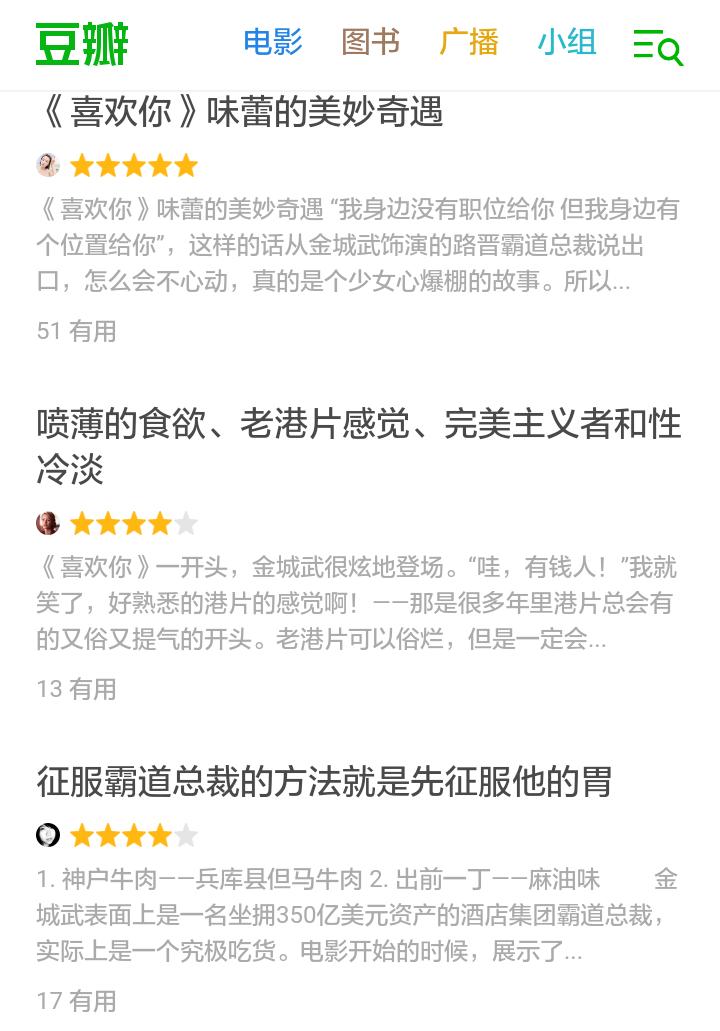
Task: Switch to the 图书 section
Action: point(370,44)
